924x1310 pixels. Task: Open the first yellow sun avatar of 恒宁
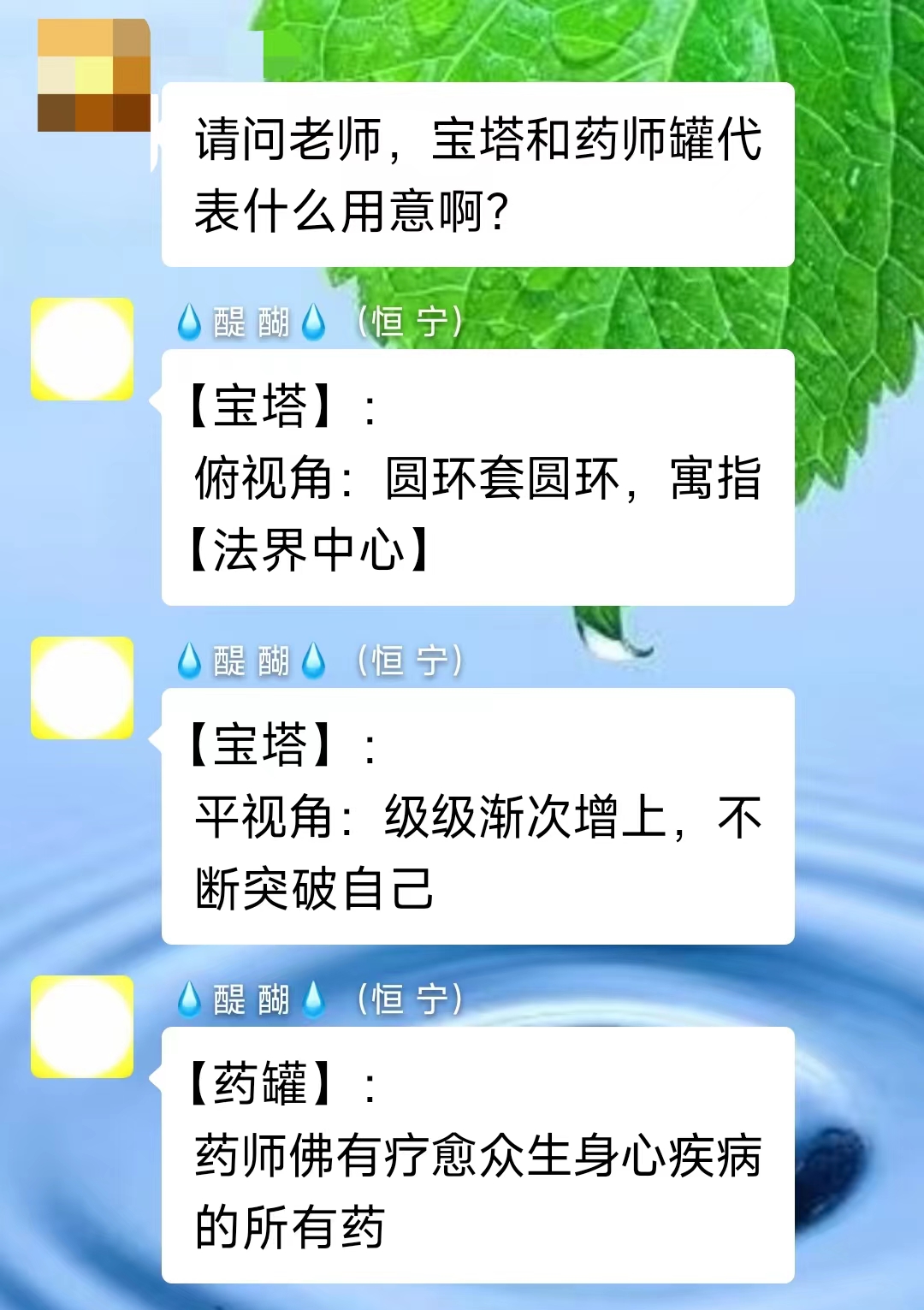point(81,351)
